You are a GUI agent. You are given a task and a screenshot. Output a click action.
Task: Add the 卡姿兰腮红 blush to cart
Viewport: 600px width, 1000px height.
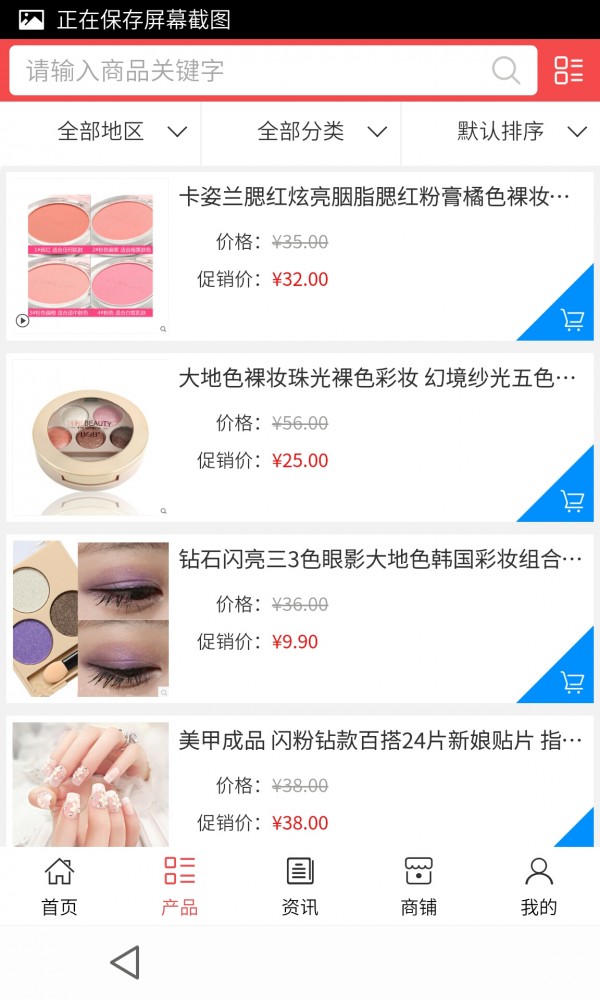pyautogui.click(x=571, y=319)
